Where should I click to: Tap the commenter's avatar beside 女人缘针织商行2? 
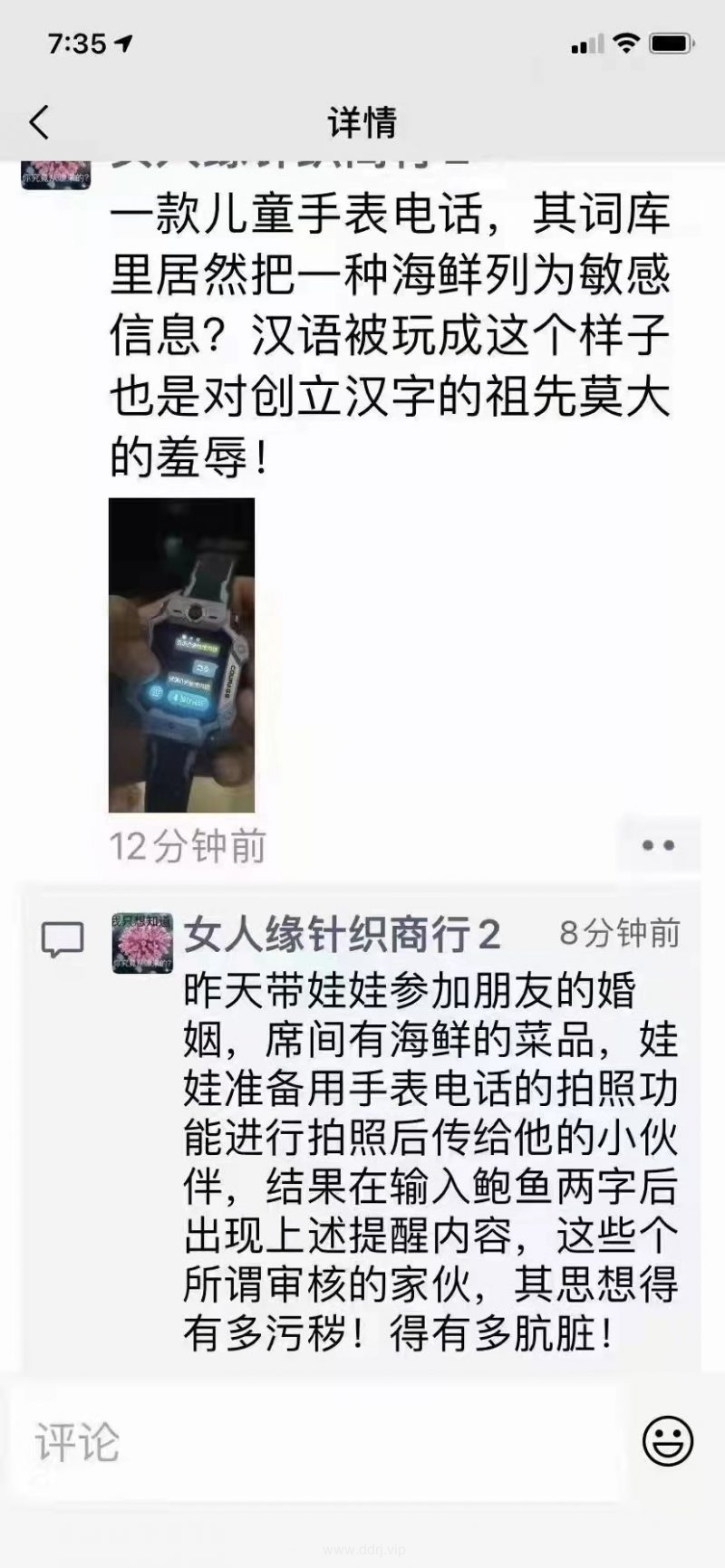tap(142, 943)
